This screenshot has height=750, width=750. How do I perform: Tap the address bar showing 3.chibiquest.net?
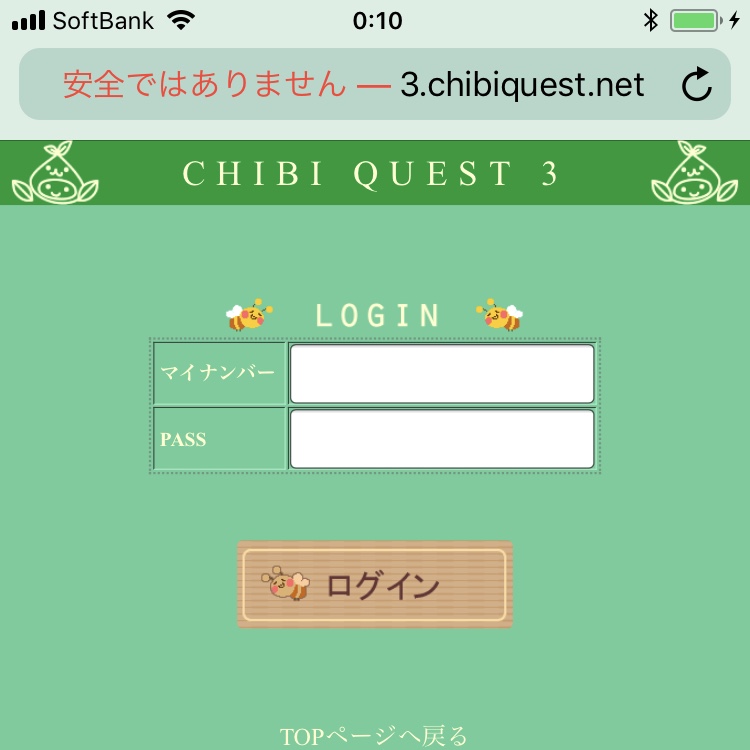pyautogui.click(x=360, y=85)
